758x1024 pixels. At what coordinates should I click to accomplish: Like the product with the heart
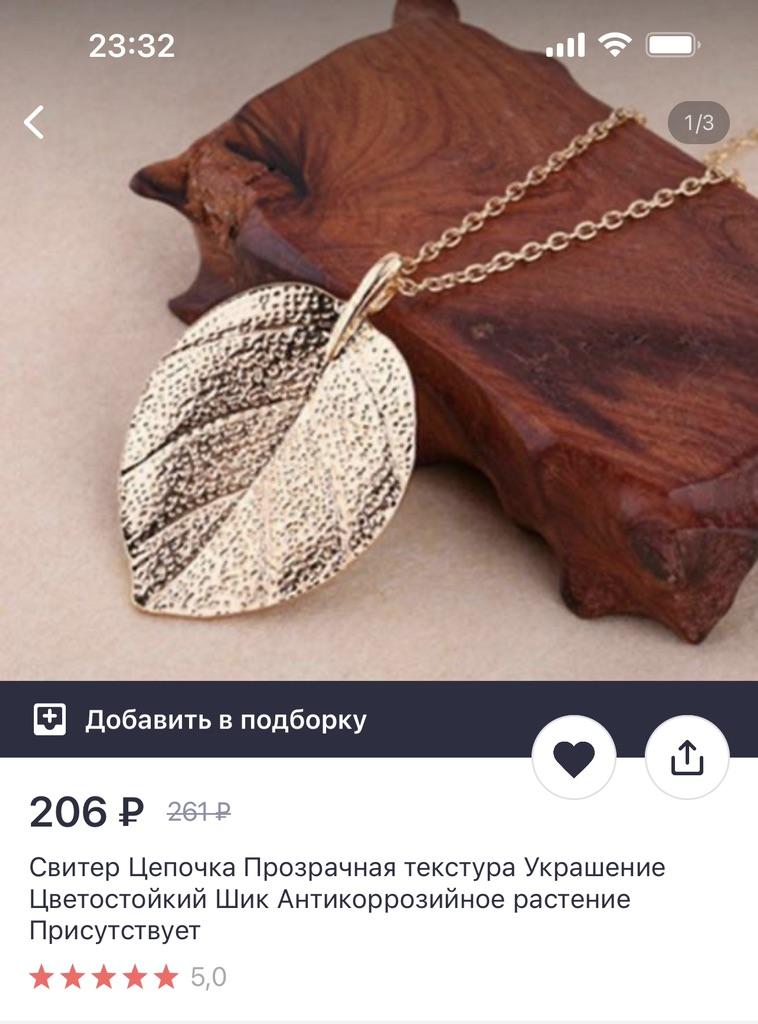(x=574, y=757)
